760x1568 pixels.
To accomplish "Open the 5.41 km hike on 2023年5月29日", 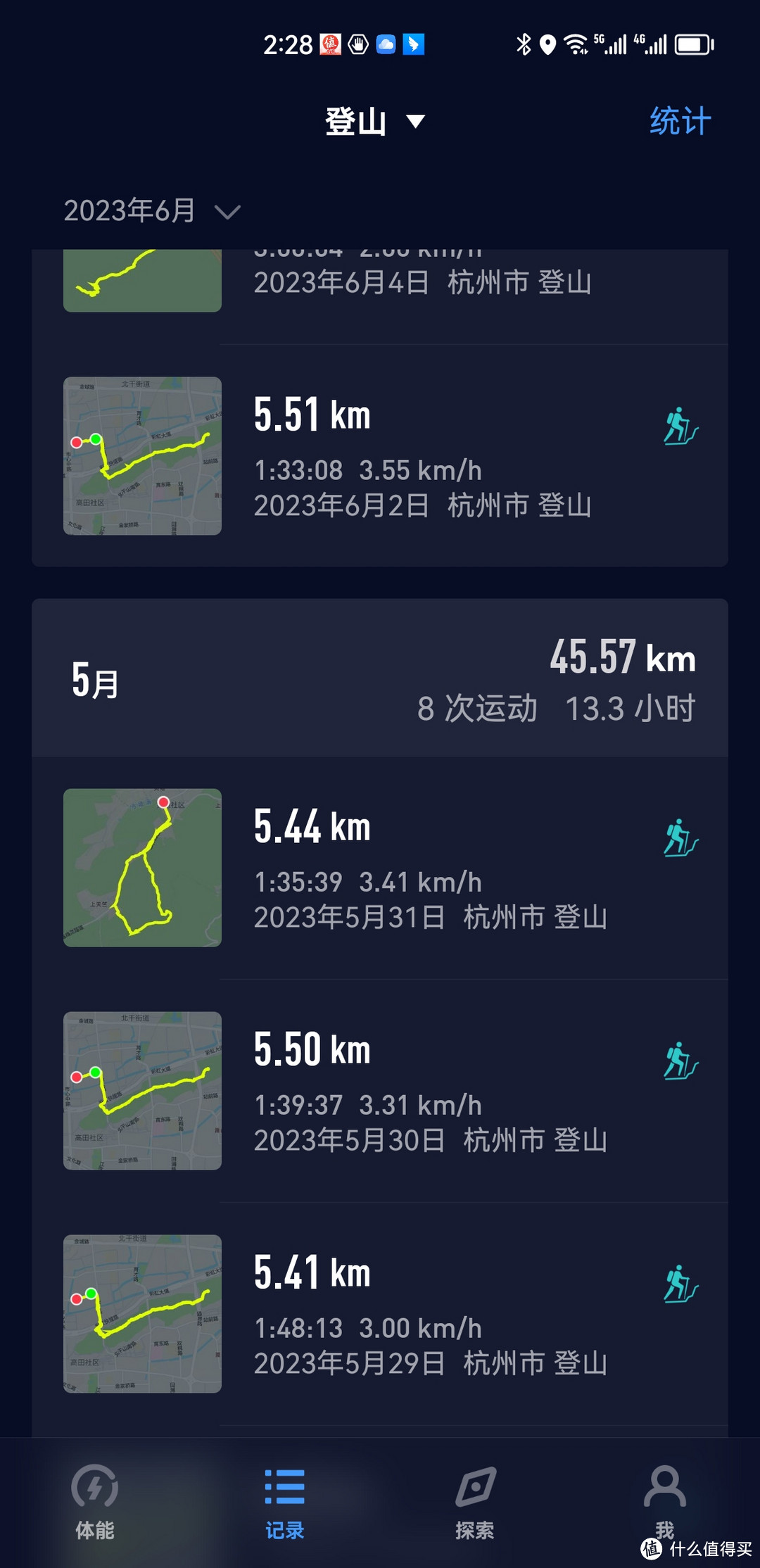I will [380, 1314].
